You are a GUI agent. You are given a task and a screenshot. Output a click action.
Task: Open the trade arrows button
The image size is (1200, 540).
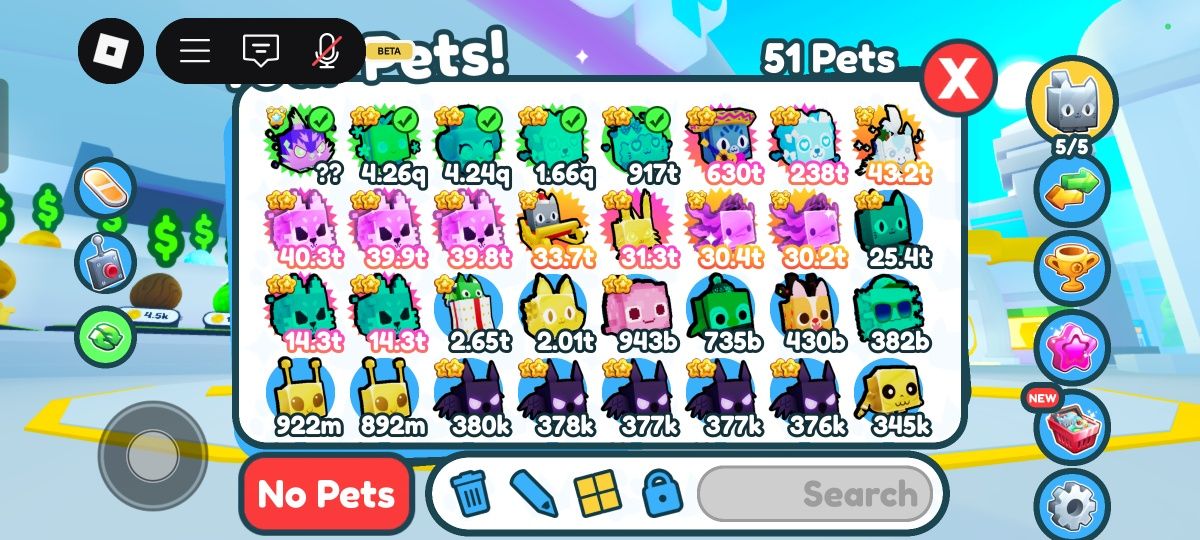pyautogui.click(x=1072, y=188)
